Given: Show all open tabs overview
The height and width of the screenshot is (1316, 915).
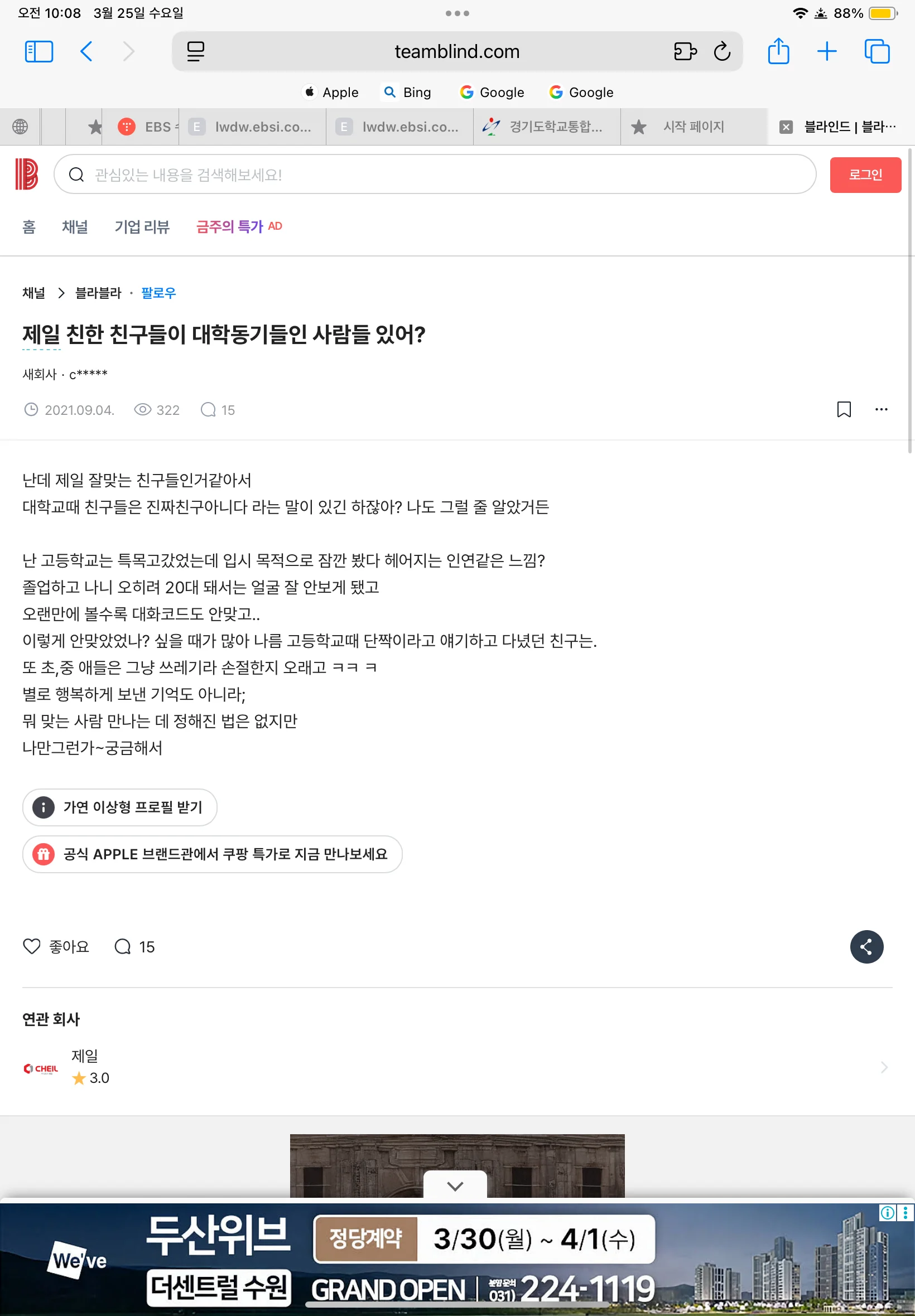Looking at the screenshot, I should pyautogui.click(x=875, y=51).
